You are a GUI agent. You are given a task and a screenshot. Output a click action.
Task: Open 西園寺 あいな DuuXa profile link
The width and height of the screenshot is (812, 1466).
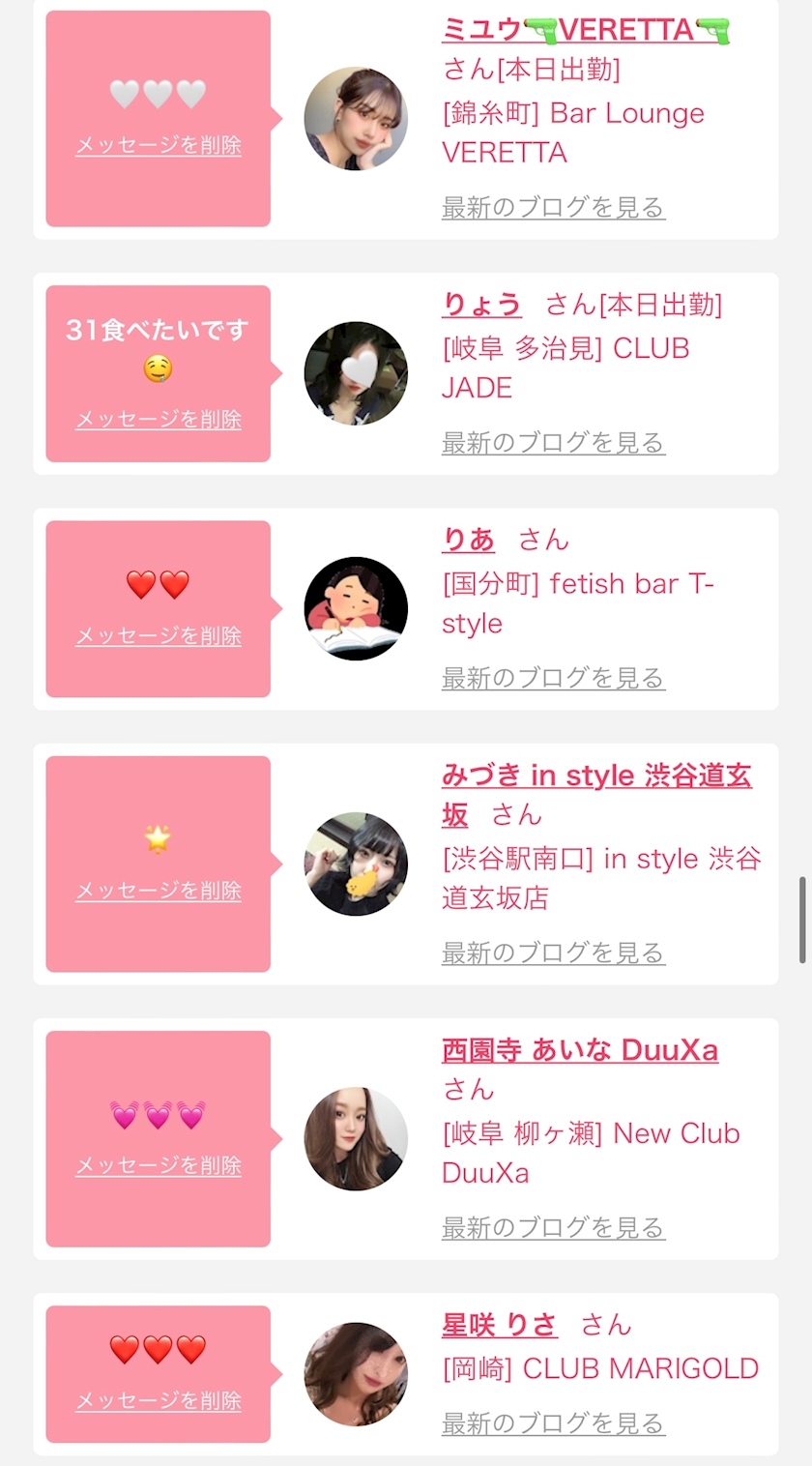pos(579,1050)
